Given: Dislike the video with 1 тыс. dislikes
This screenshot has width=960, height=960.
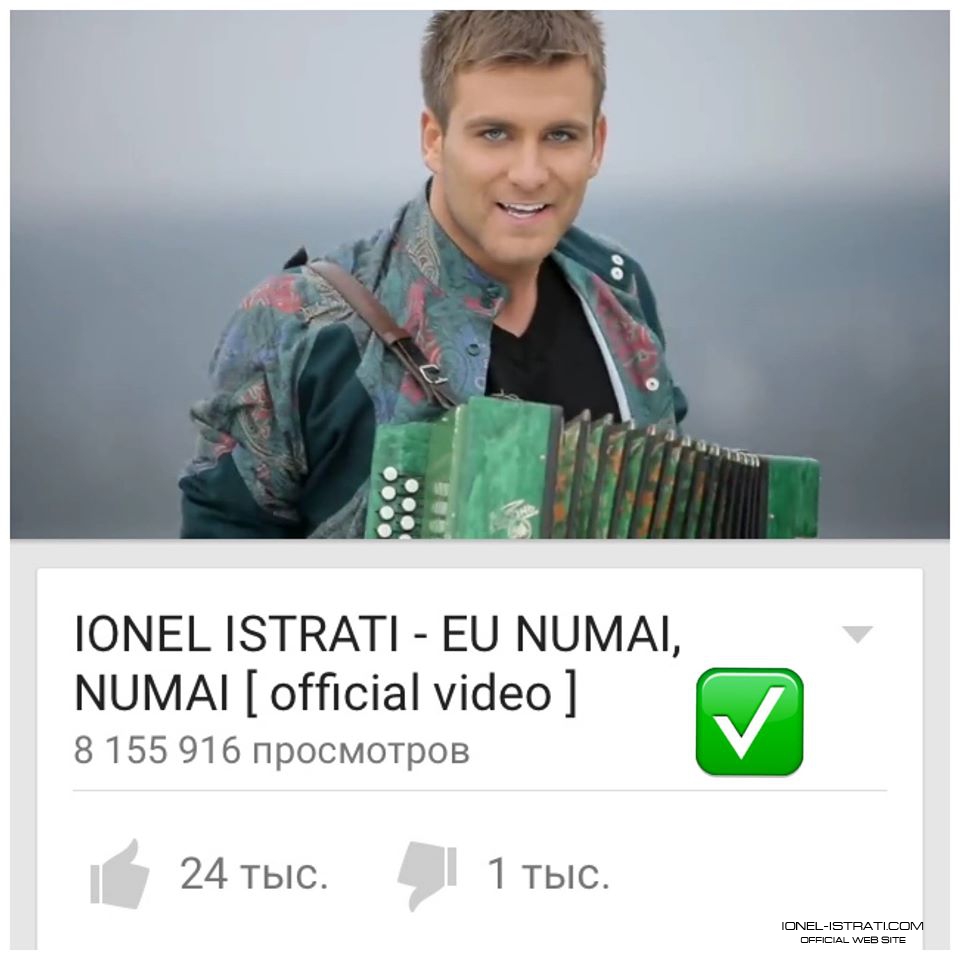Looking at the screenshot, I should click(427, 875).
